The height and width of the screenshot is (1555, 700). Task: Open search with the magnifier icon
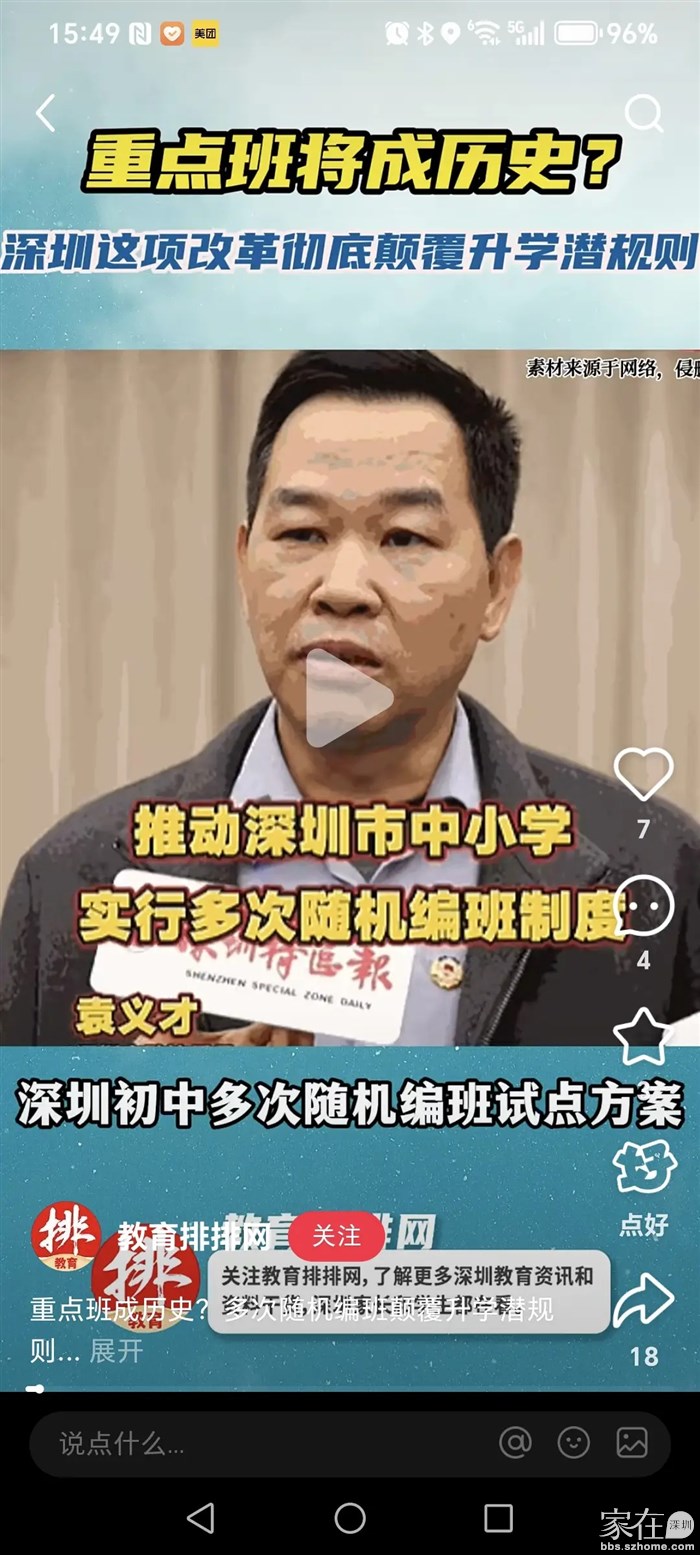point(643,114)
